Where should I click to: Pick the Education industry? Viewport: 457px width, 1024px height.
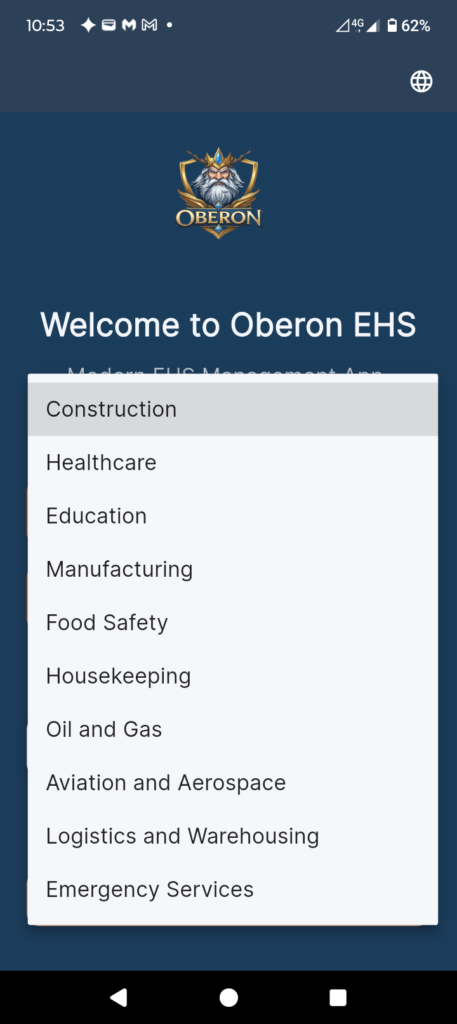232,516
